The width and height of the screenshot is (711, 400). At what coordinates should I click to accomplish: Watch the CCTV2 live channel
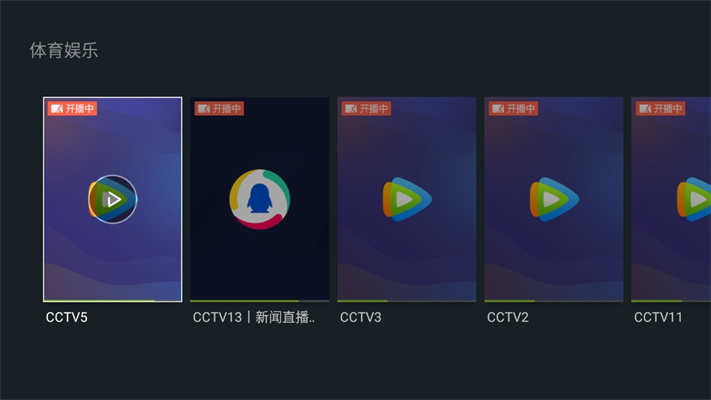point(554,199)
